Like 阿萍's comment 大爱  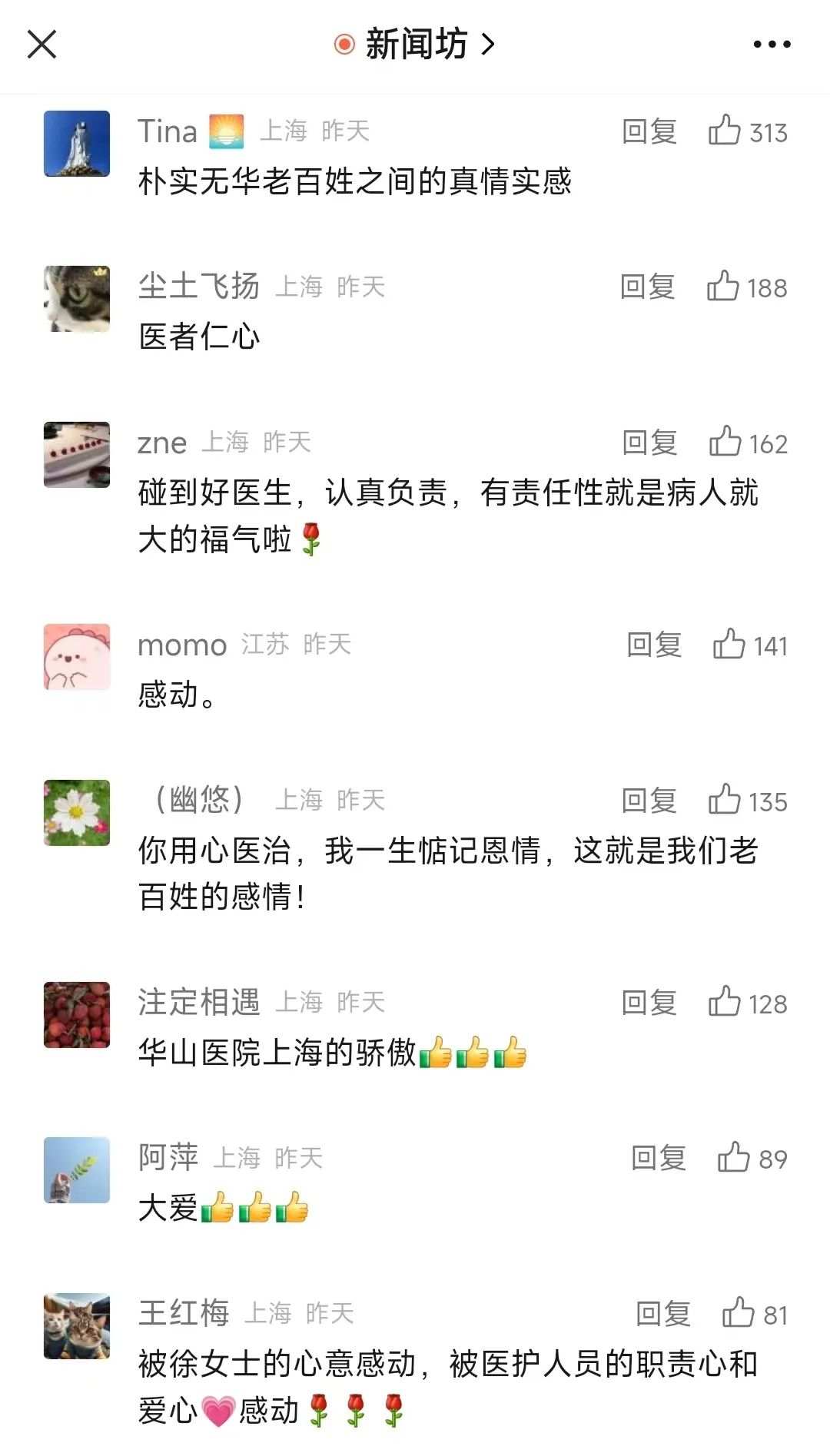[x=734, y=1157]
